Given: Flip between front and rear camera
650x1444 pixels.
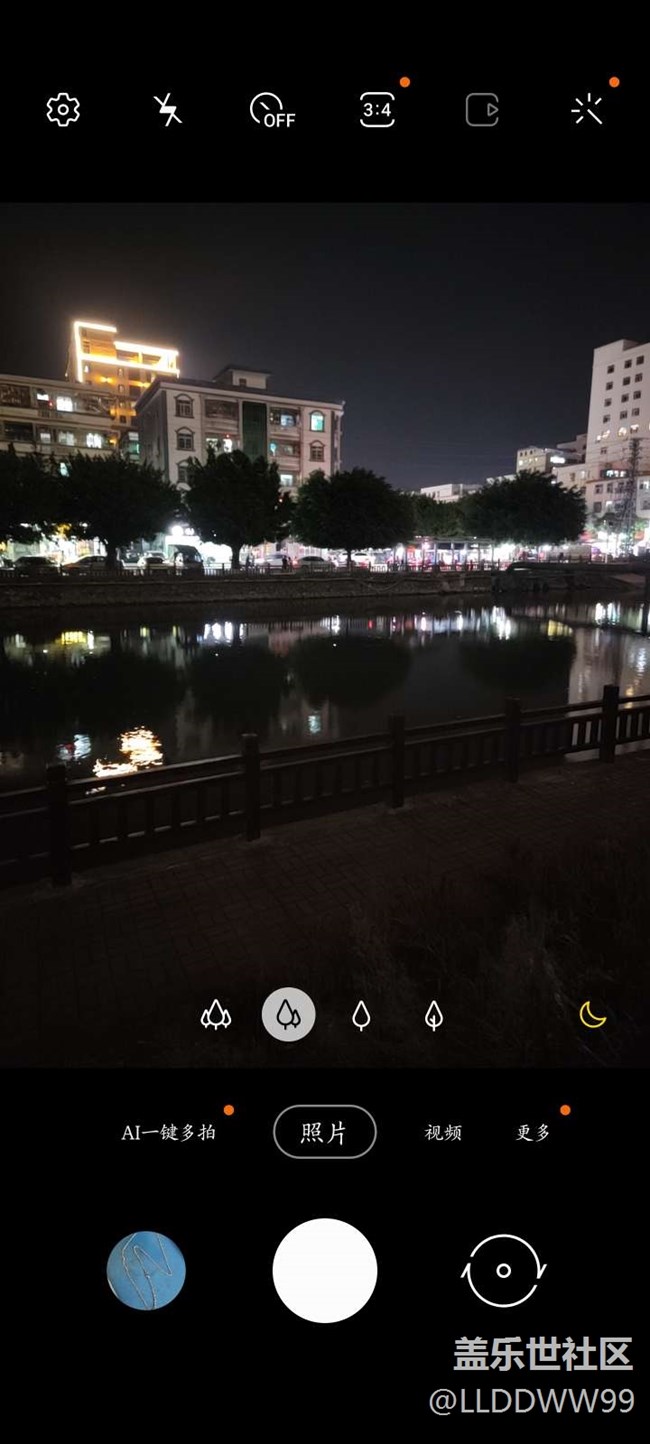Looking at the screenshot, I should (x=504, y=1271).
